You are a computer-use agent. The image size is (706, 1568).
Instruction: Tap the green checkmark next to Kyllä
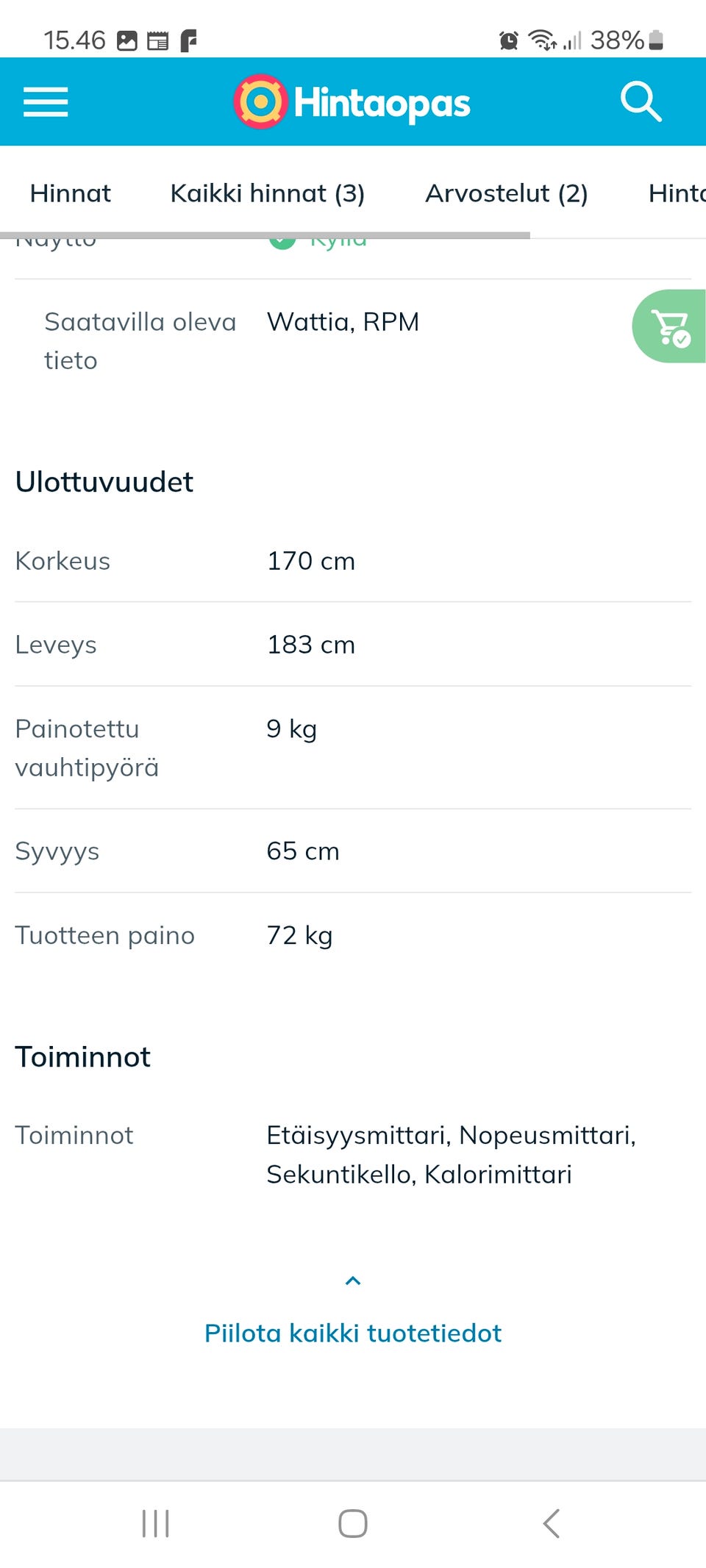point(282,239)
